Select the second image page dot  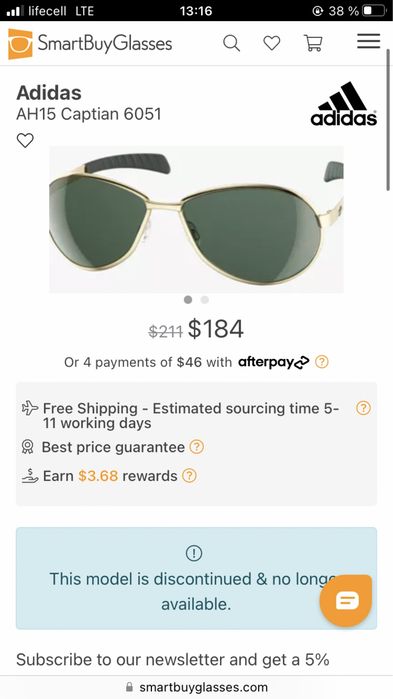205,300
